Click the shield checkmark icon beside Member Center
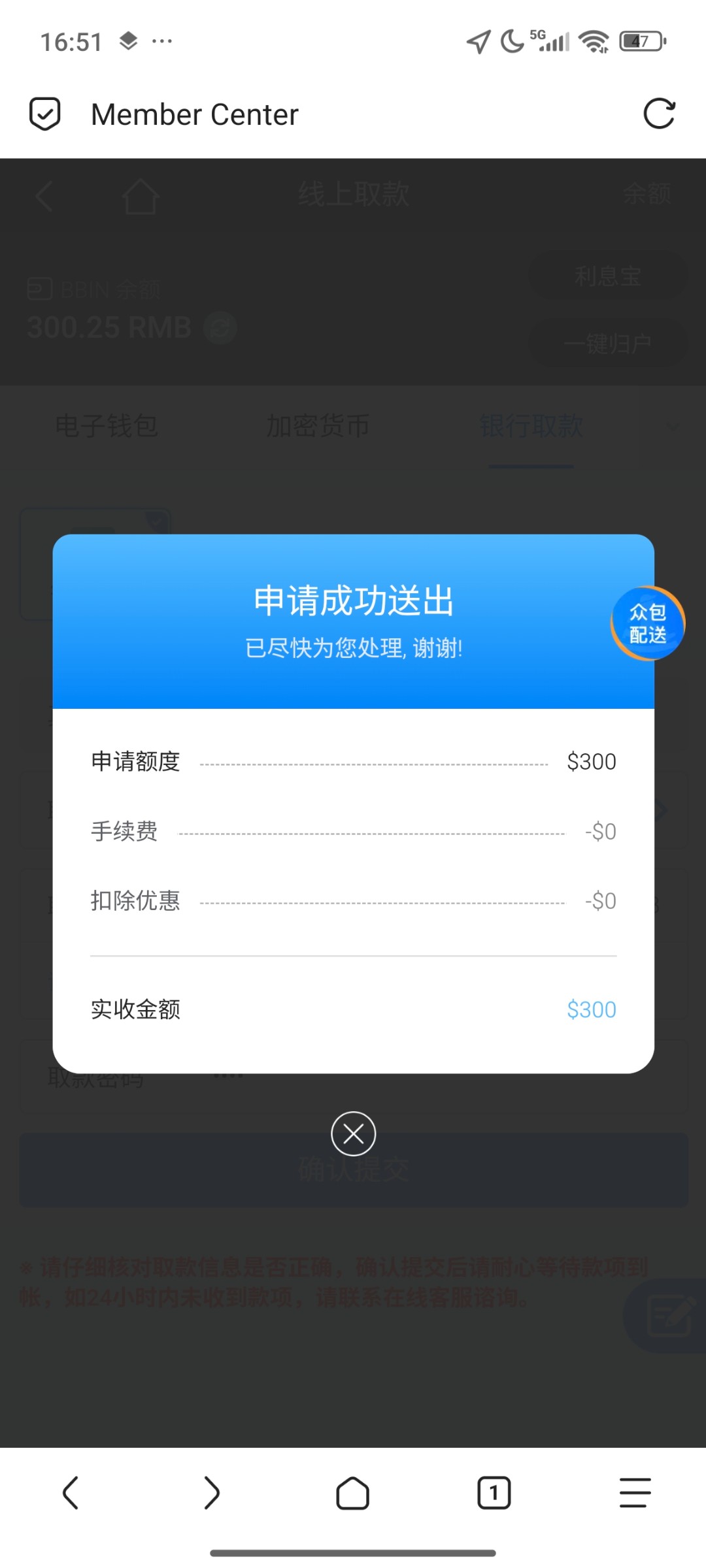The height and width of the screenshot is (1568, 706). [44, 114]
